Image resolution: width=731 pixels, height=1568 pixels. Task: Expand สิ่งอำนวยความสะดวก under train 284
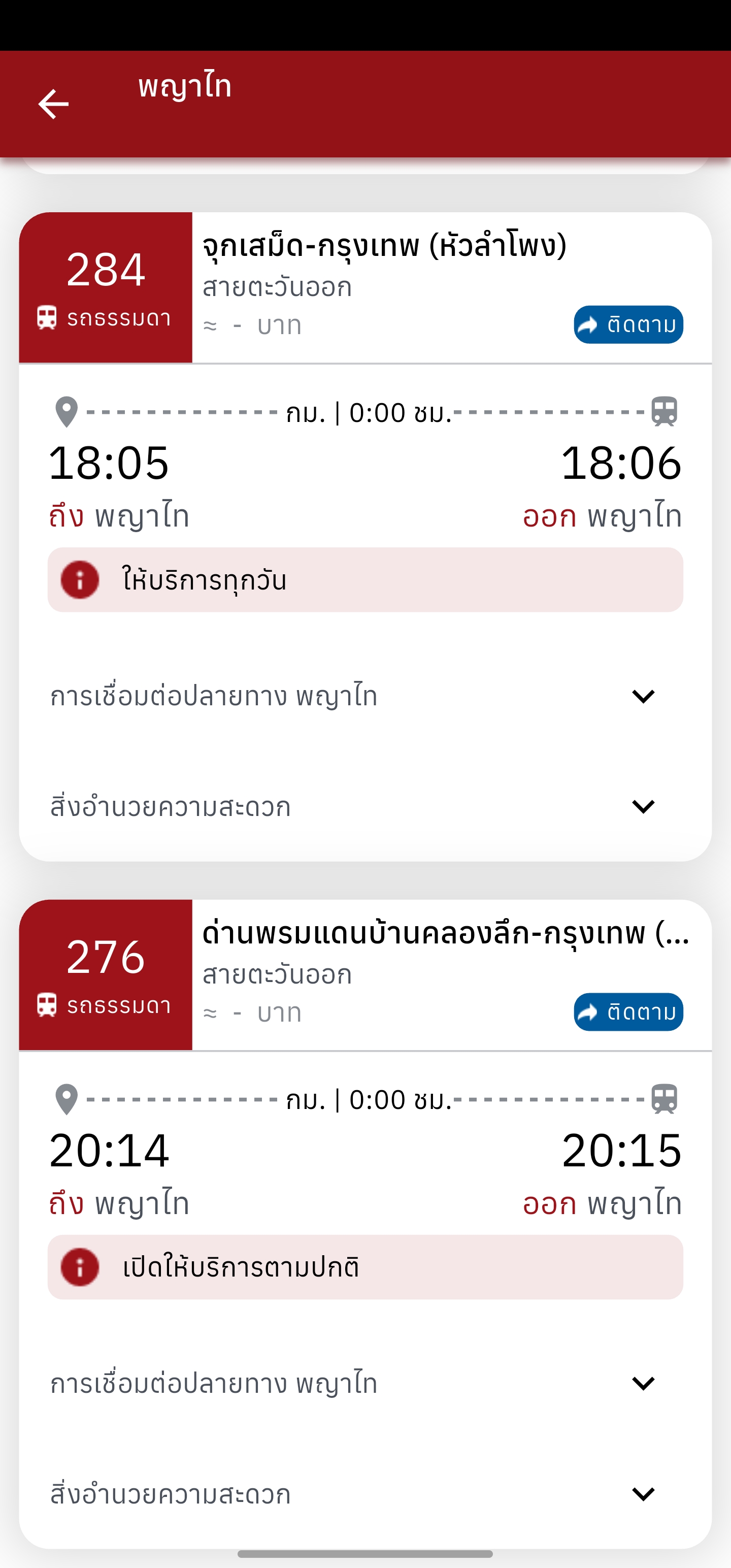[643, 806]
